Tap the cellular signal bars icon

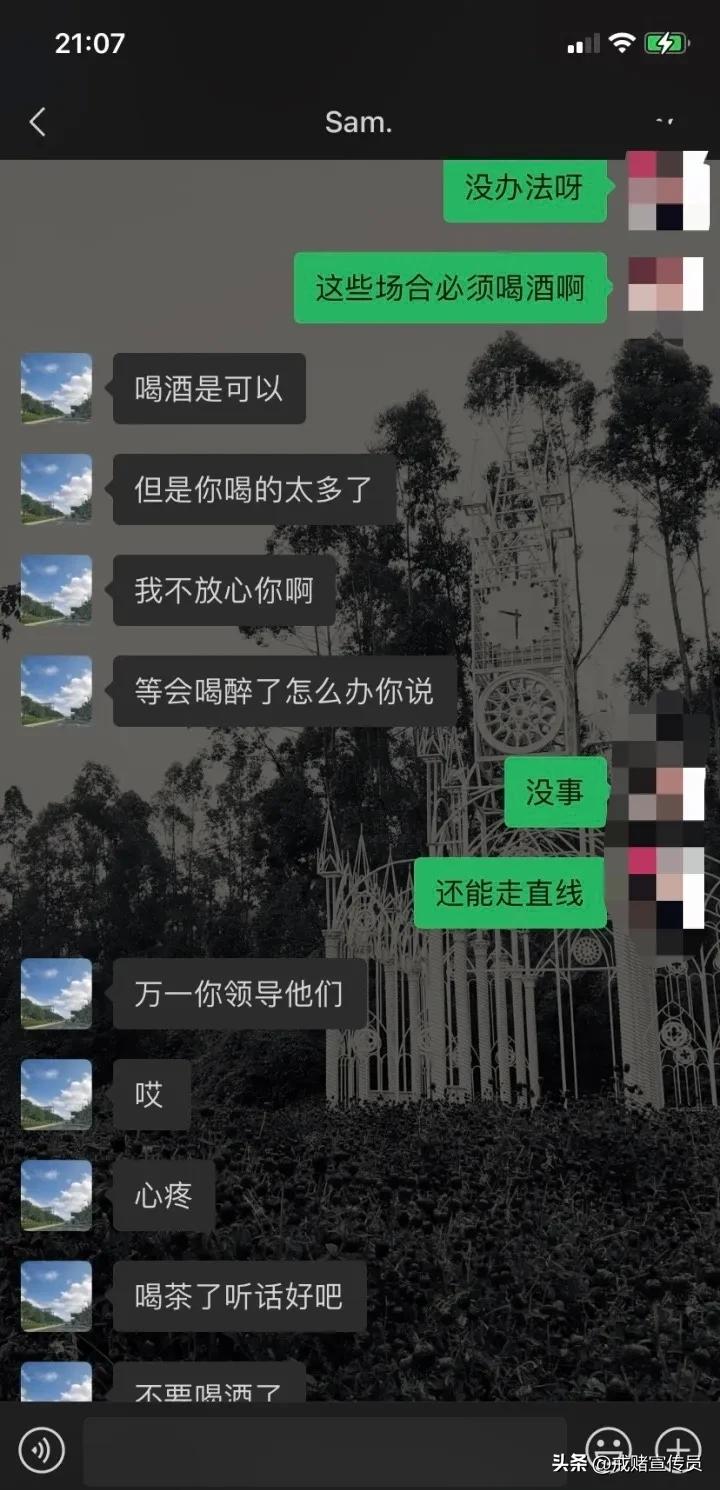[x=582, y=42]
